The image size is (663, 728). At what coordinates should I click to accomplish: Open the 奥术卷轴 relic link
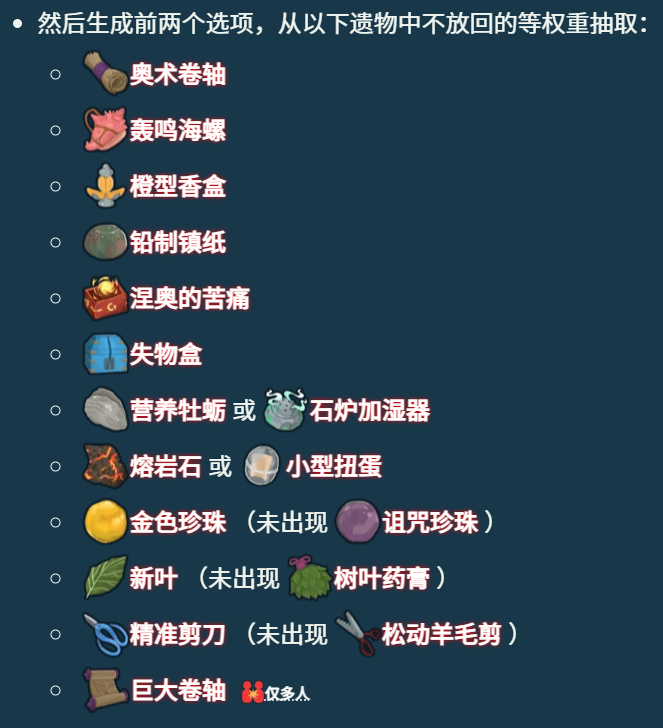point(178,74)
